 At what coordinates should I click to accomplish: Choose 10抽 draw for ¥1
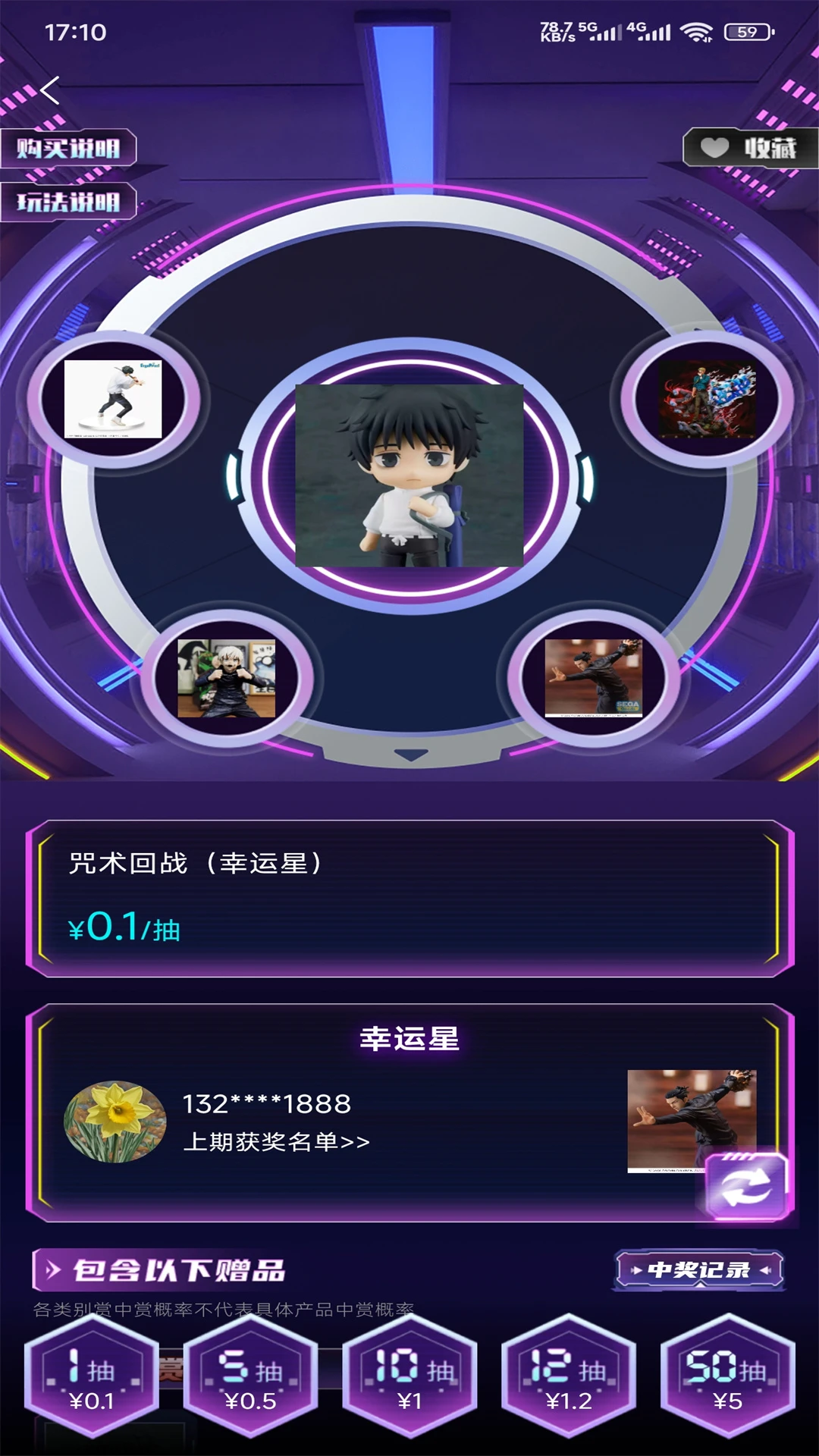[x=409, y=1376]
